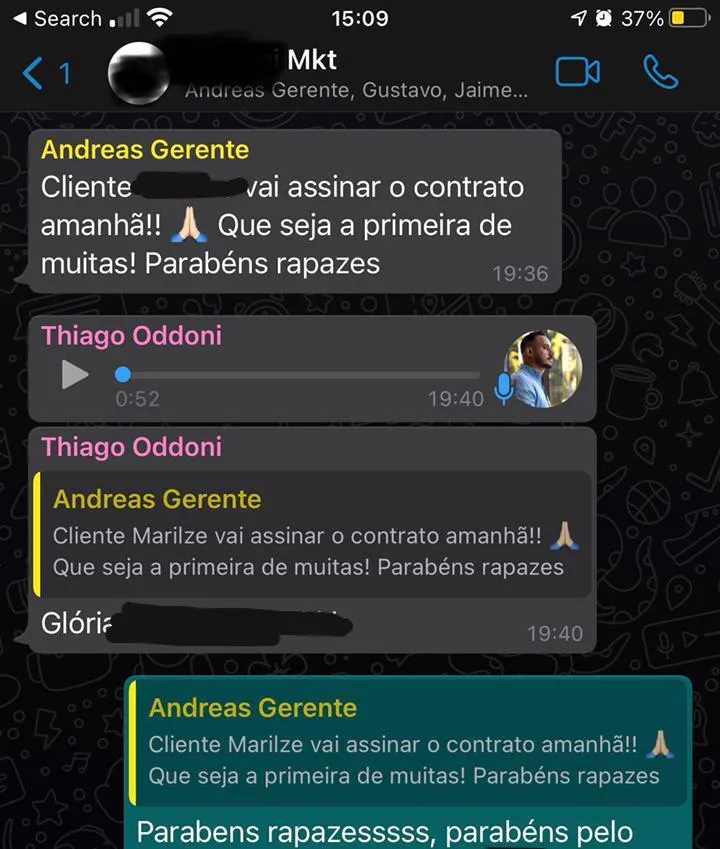Return to Search via status bar back
The width and height of the screenshot is (720, 849).
pos(58,18)
